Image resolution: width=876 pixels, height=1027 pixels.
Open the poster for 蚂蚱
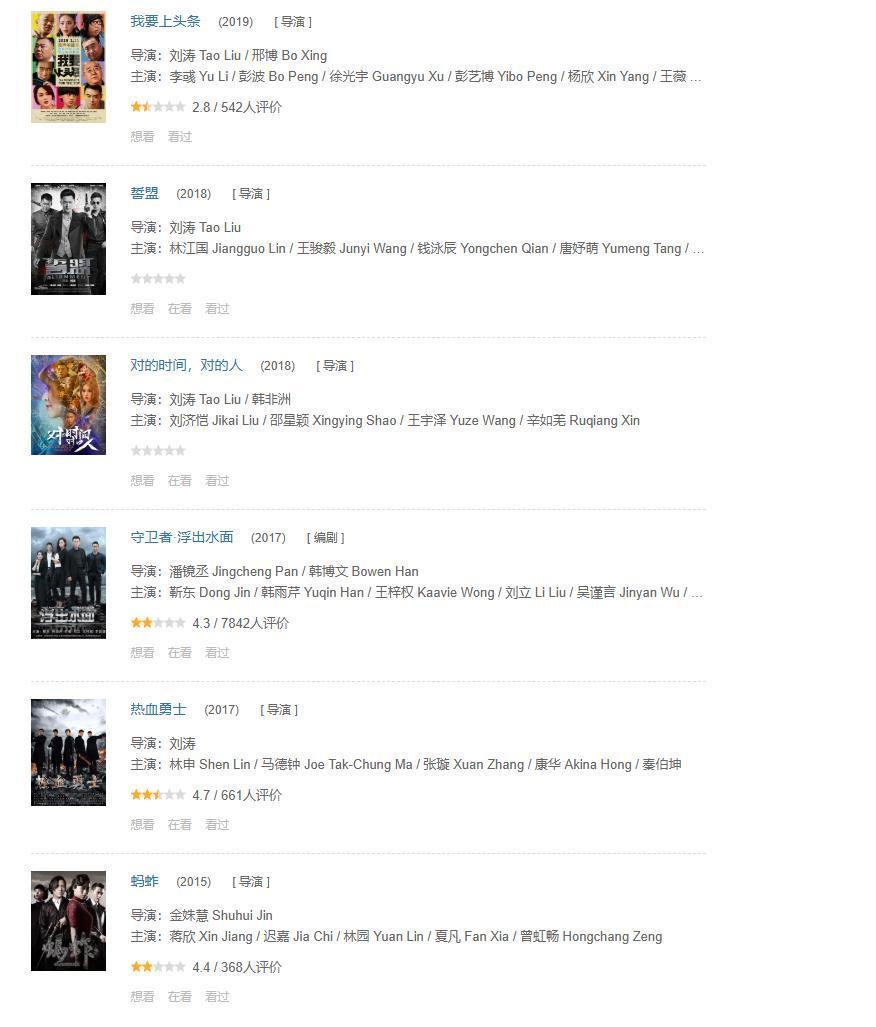pyautogui.click(x=68, y=921)
